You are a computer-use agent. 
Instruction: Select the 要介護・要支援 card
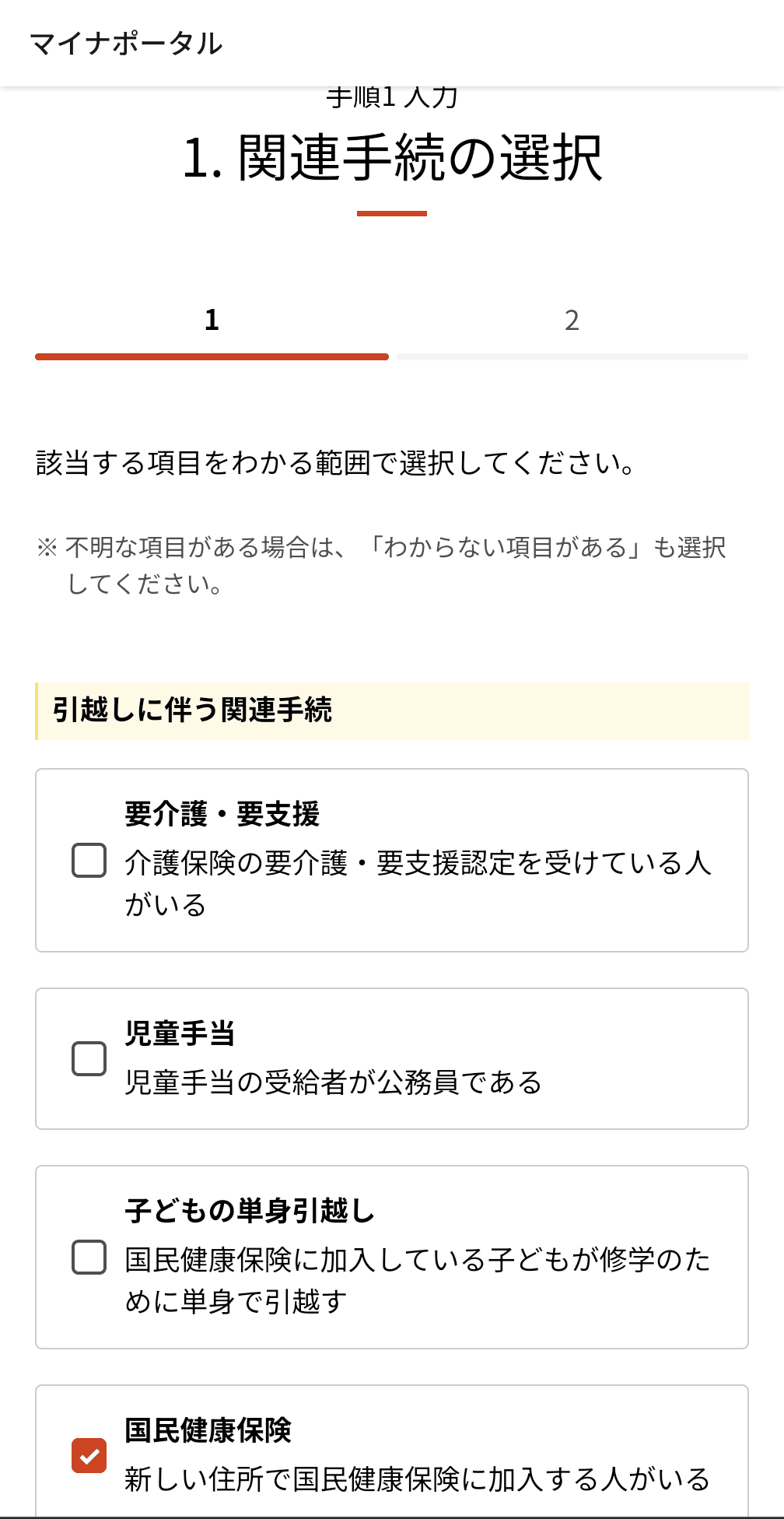[392, 860]
